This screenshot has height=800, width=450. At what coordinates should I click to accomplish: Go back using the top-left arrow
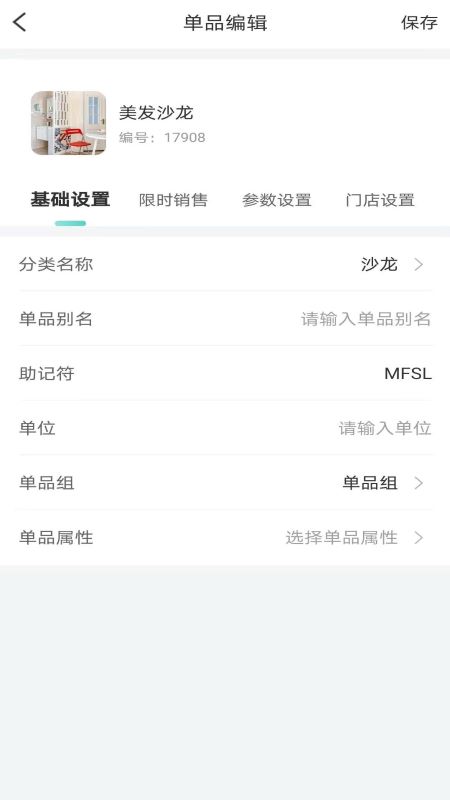[x=19, y=22]
